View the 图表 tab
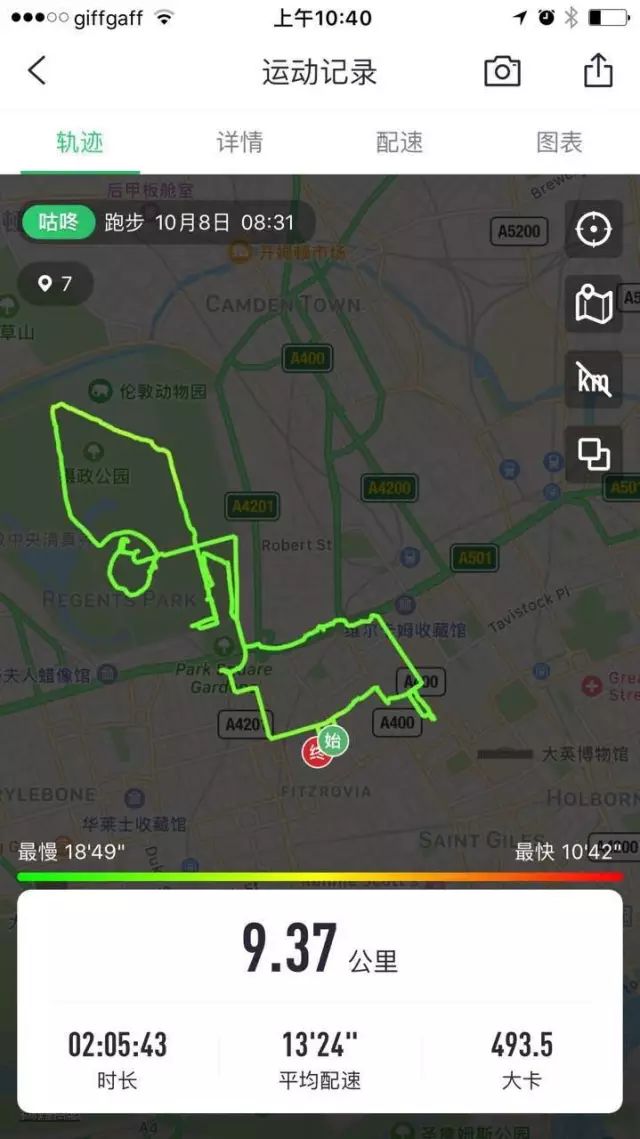This screenshot has height=1139, width=640. coord(559,142)
